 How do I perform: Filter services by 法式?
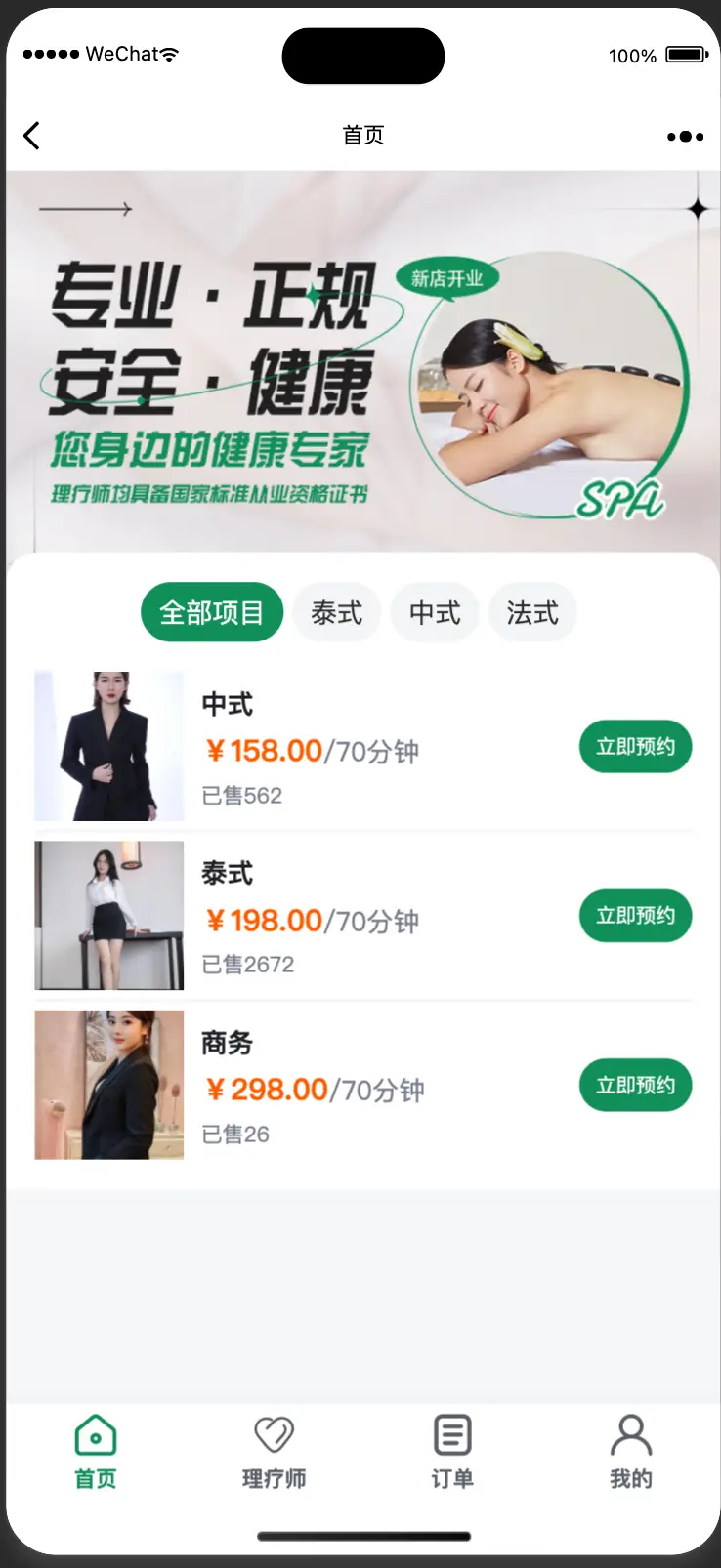531,612
